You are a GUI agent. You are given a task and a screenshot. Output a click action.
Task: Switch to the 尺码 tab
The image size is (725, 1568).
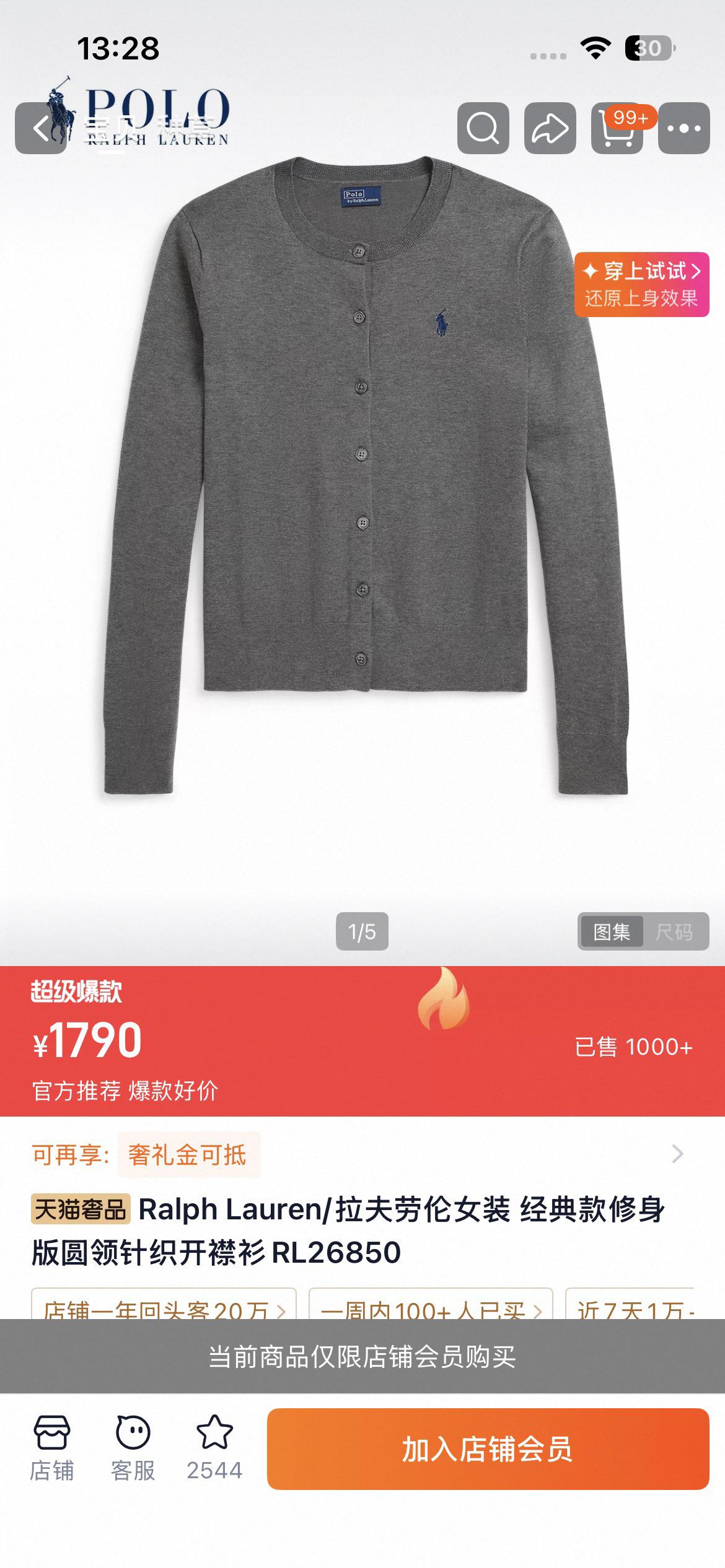tap(674, 931)
